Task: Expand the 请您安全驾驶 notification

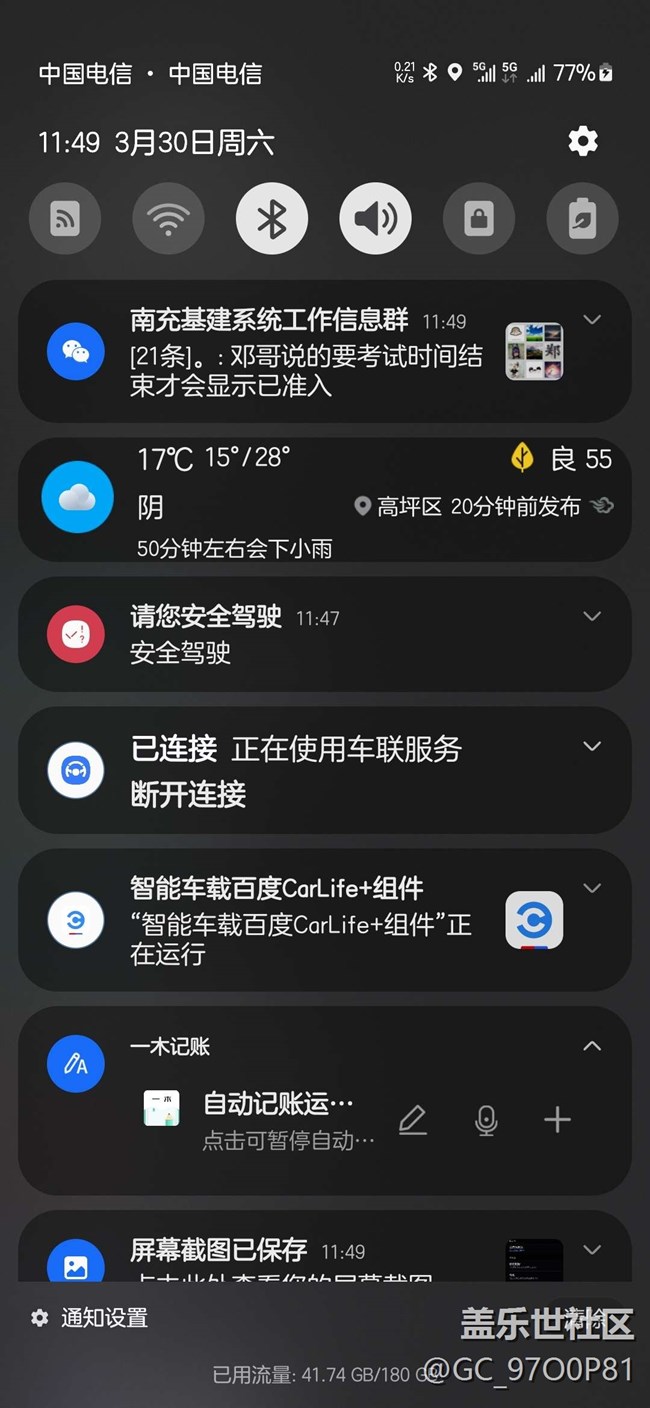Action: click(592, 616)
